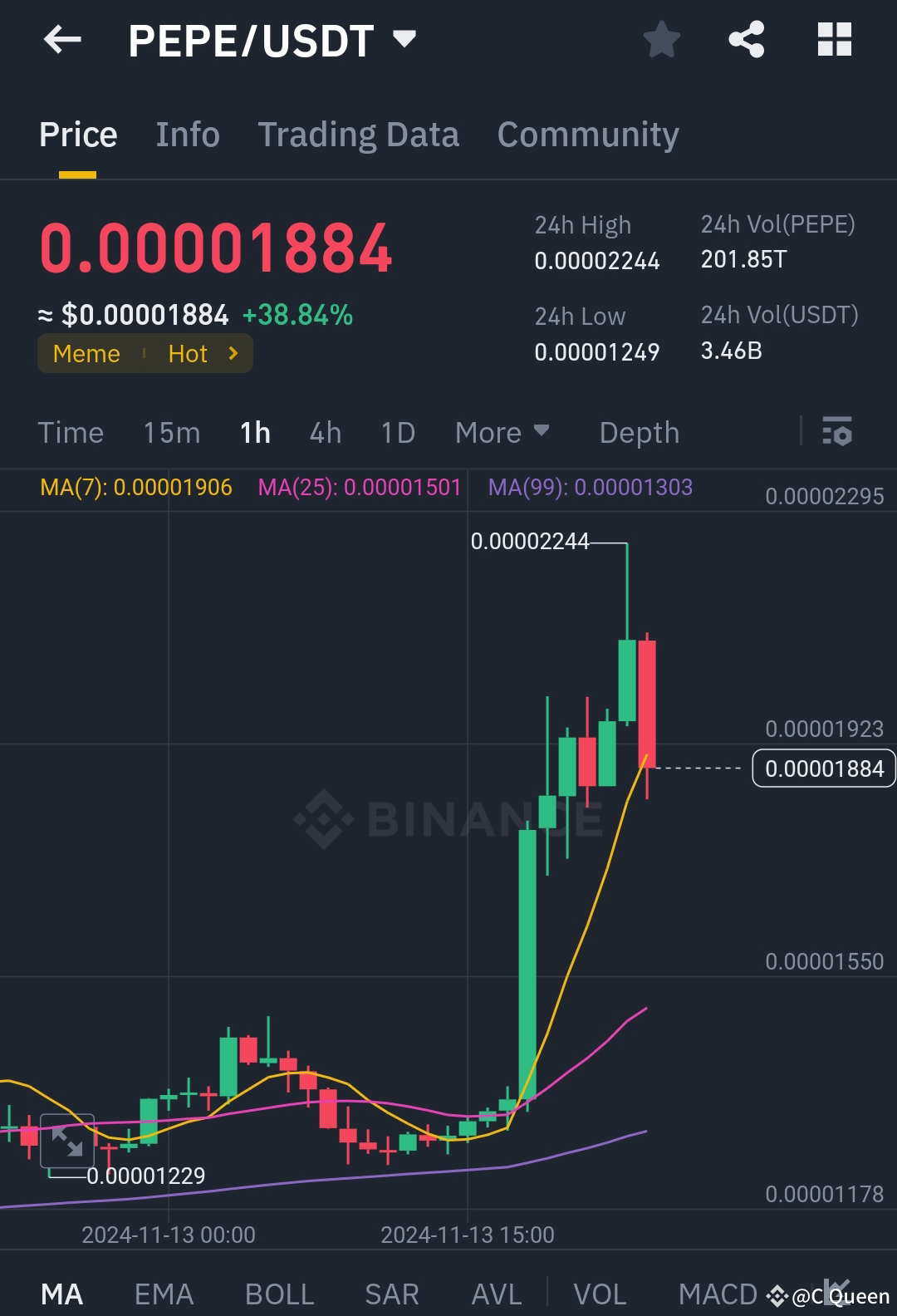Toggle the BOLL indicator on
The width and height of the screenshot is (897, 1316).
[279, 1294]
